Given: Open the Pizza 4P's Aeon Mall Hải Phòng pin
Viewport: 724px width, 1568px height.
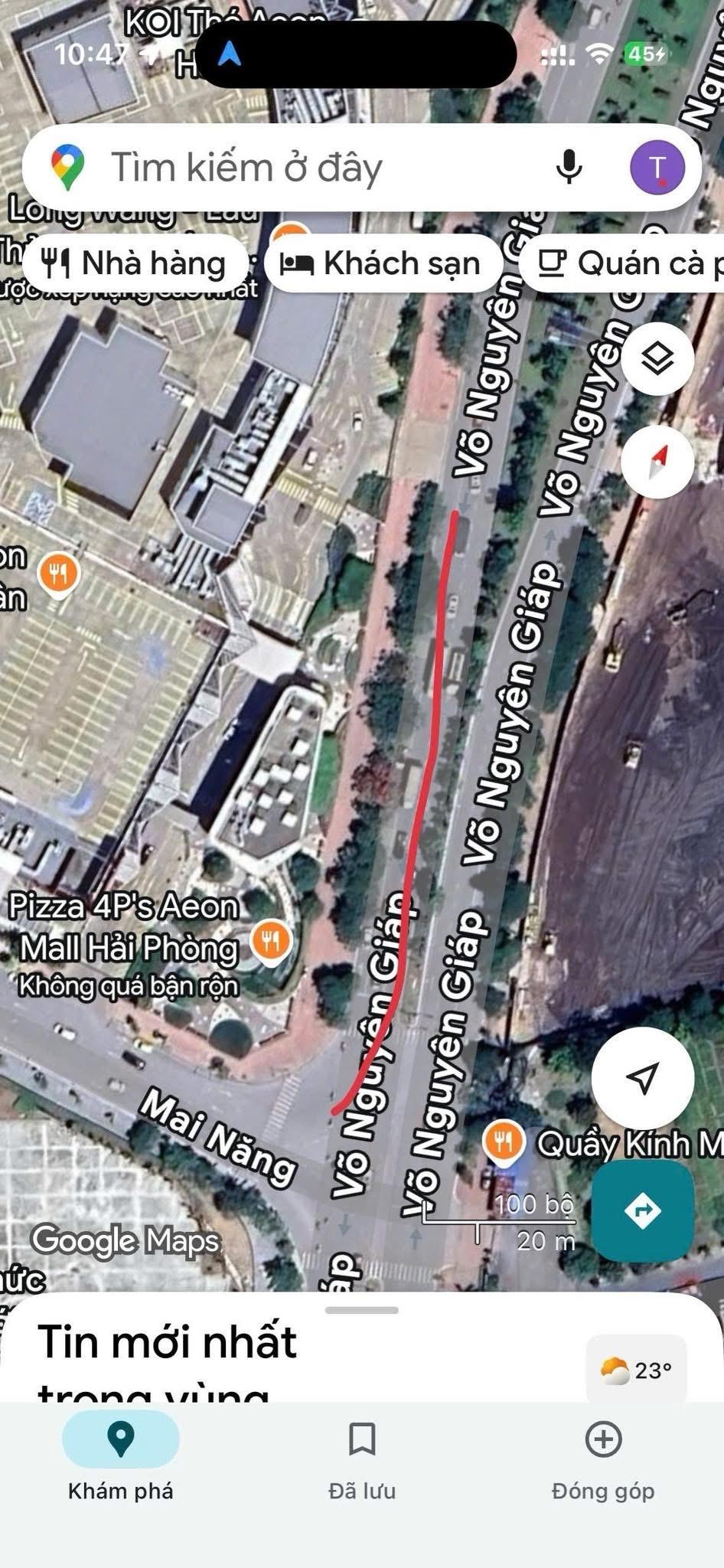Looking at the screenshot, I should (270, 941).
